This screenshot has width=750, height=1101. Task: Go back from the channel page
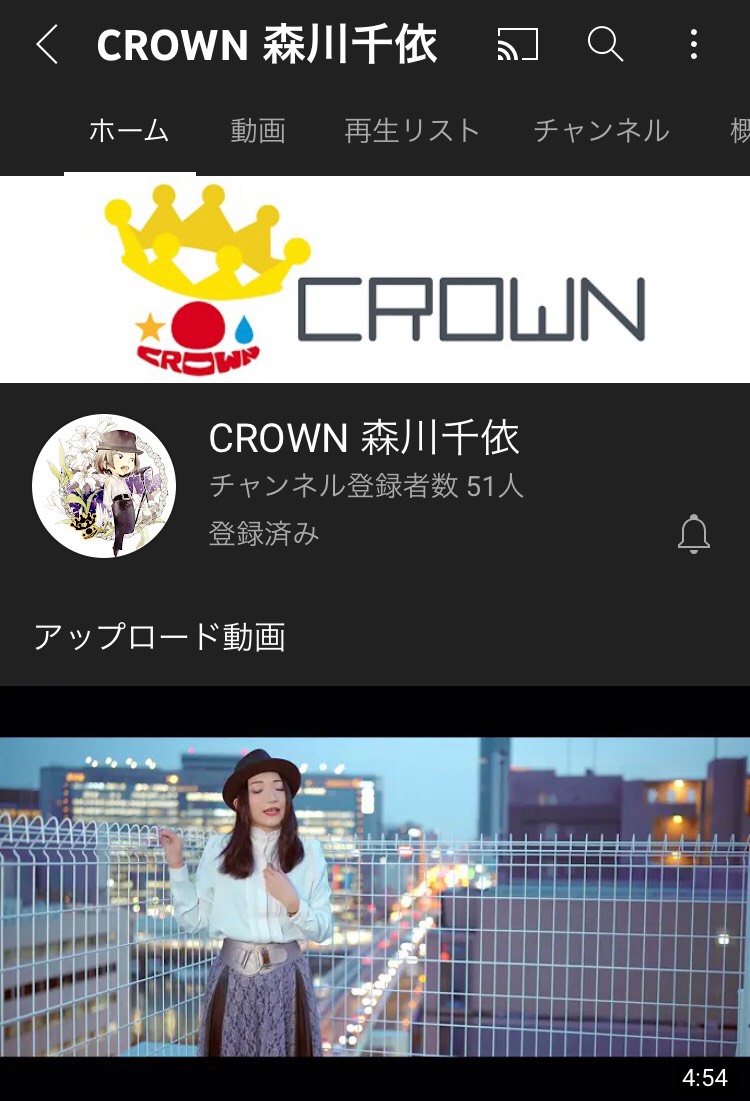47,45
